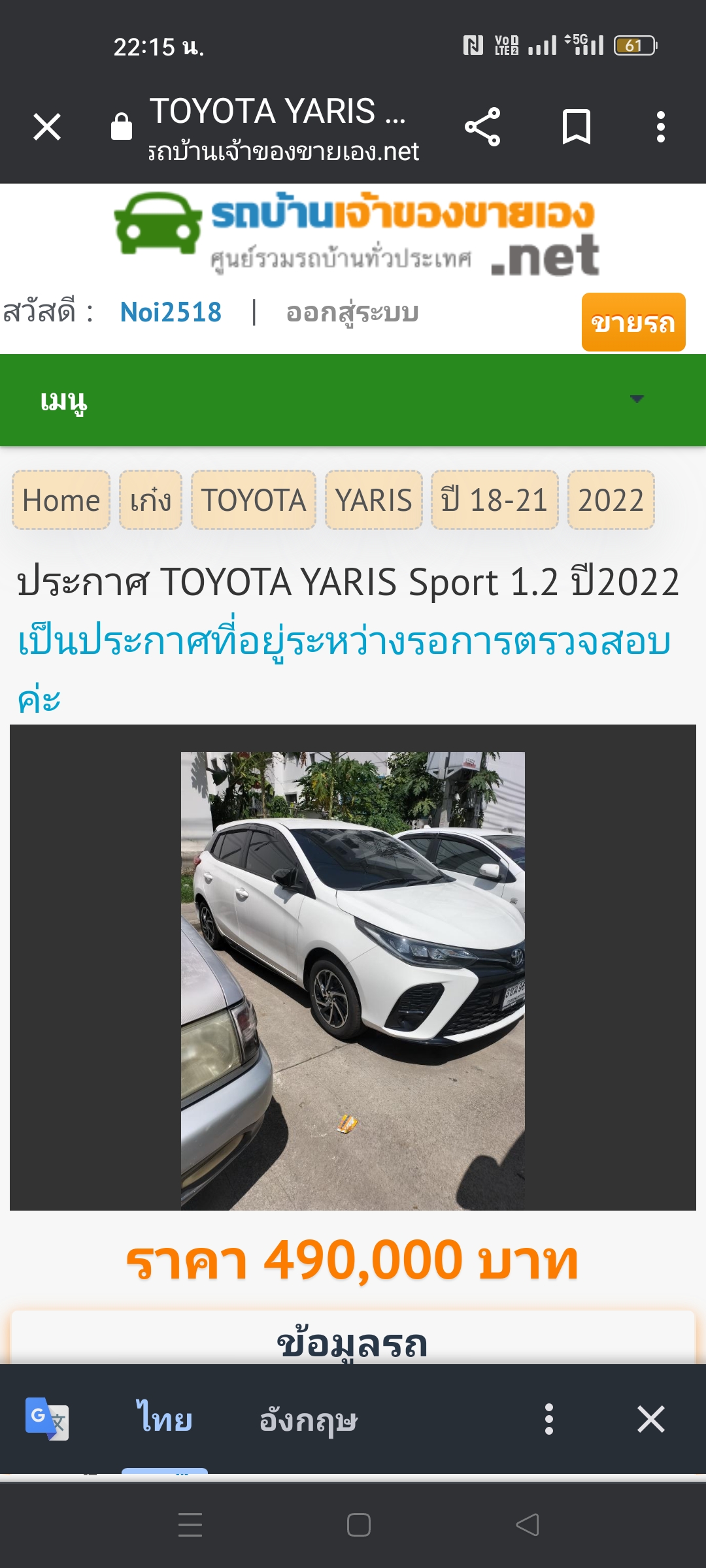
Task: Open the browser overflow menu
Action: (x=661, y=127)
